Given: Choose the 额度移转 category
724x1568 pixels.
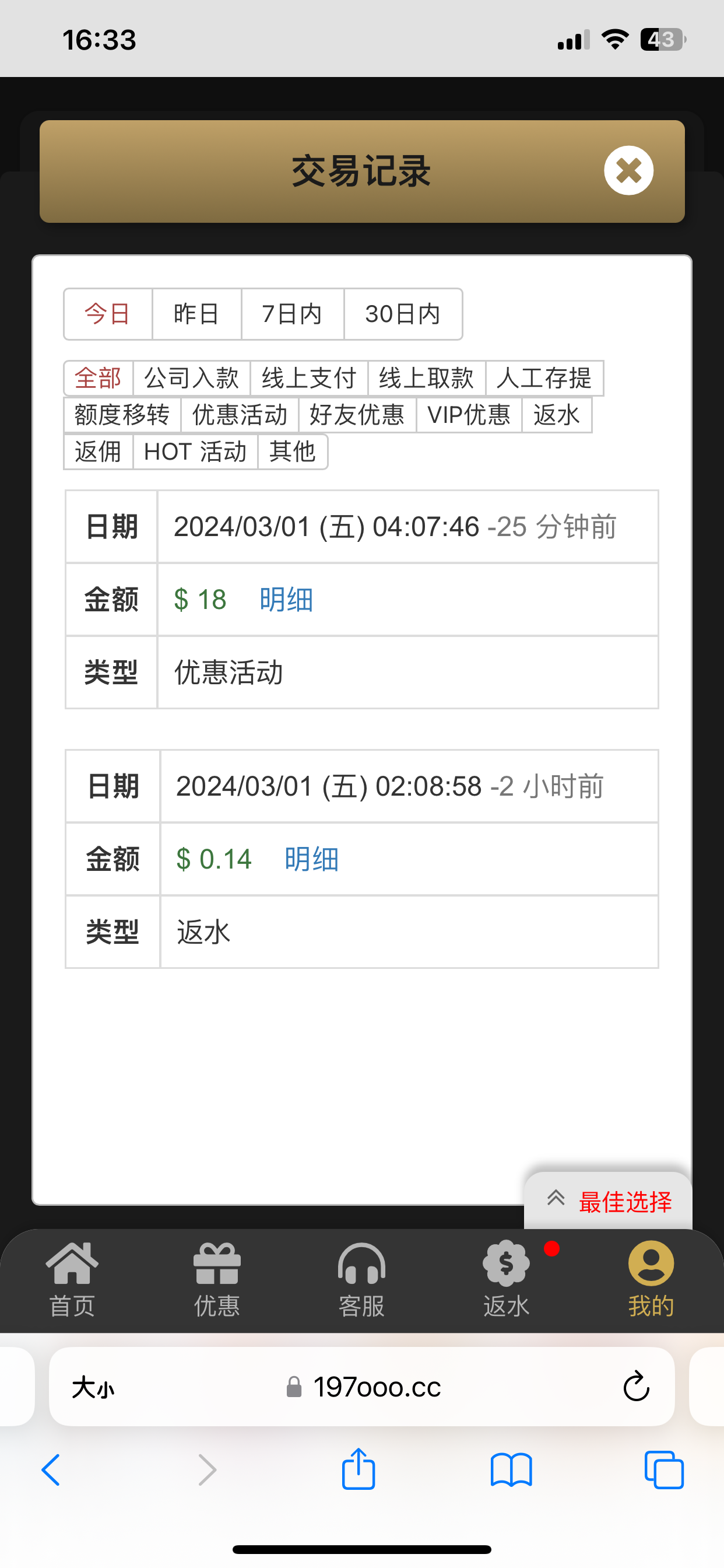Looking at the screenshot, I should point(122,415).
